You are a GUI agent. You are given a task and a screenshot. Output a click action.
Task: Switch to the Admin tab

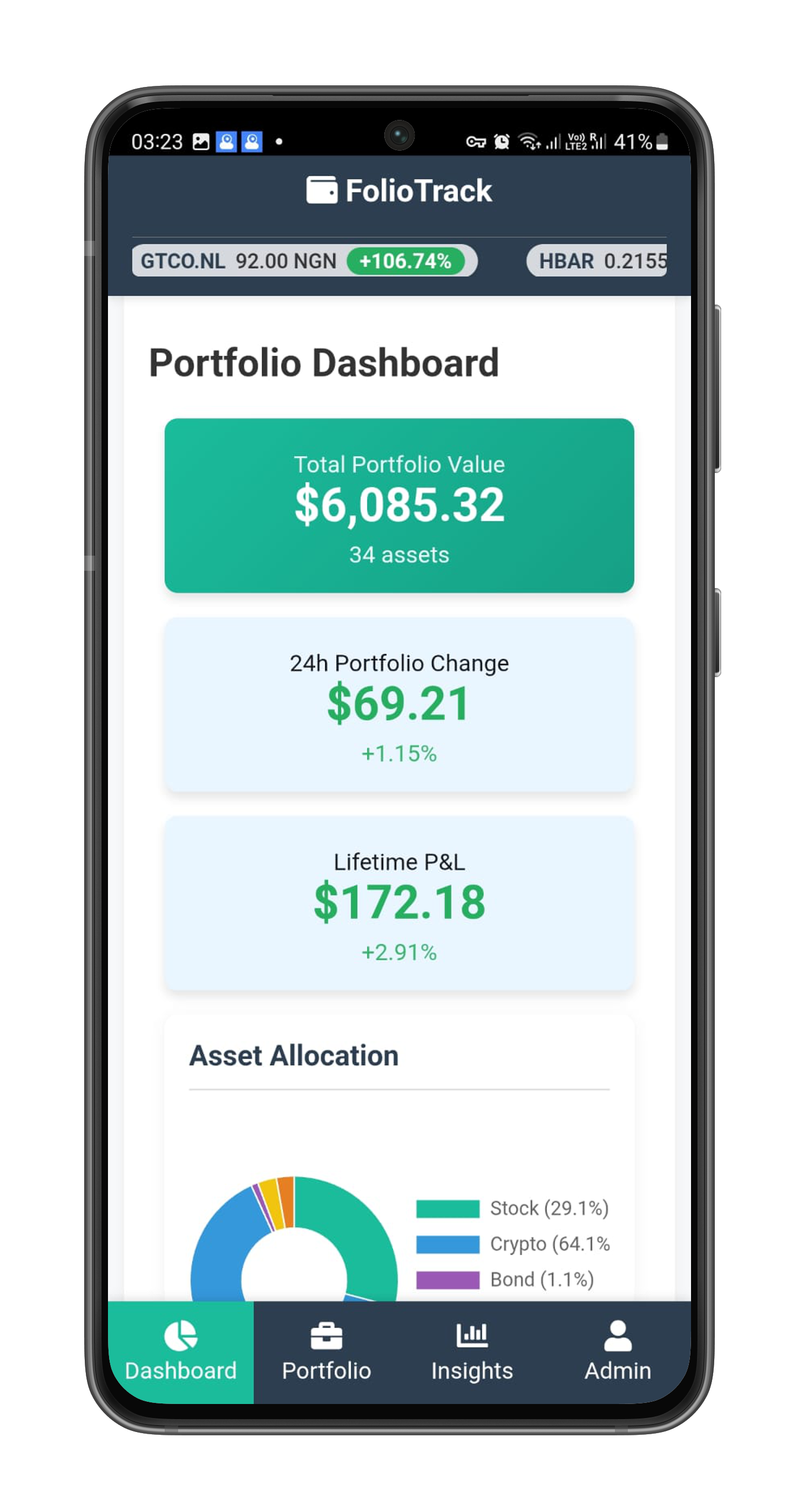coord(617,1352)
